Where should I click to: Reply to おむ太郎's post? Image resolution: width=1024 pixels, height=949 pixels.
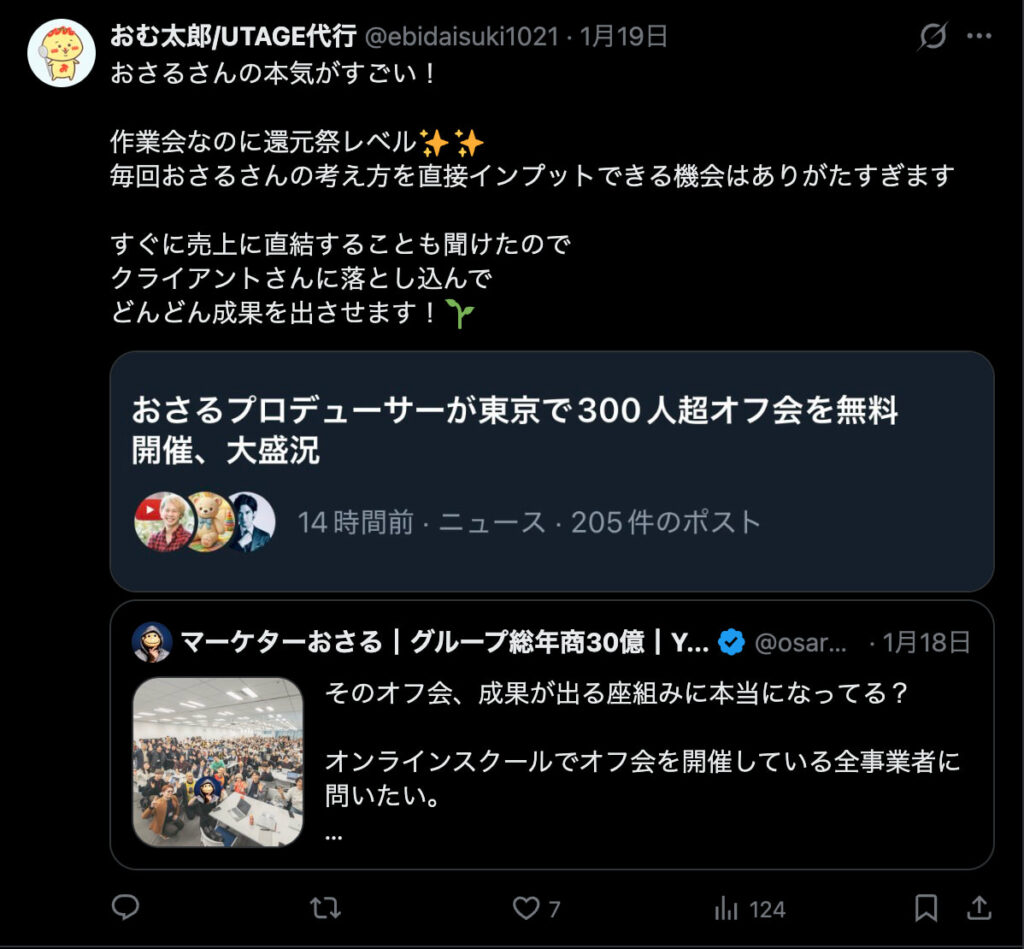pyautogui.click(x=125, y=908)
